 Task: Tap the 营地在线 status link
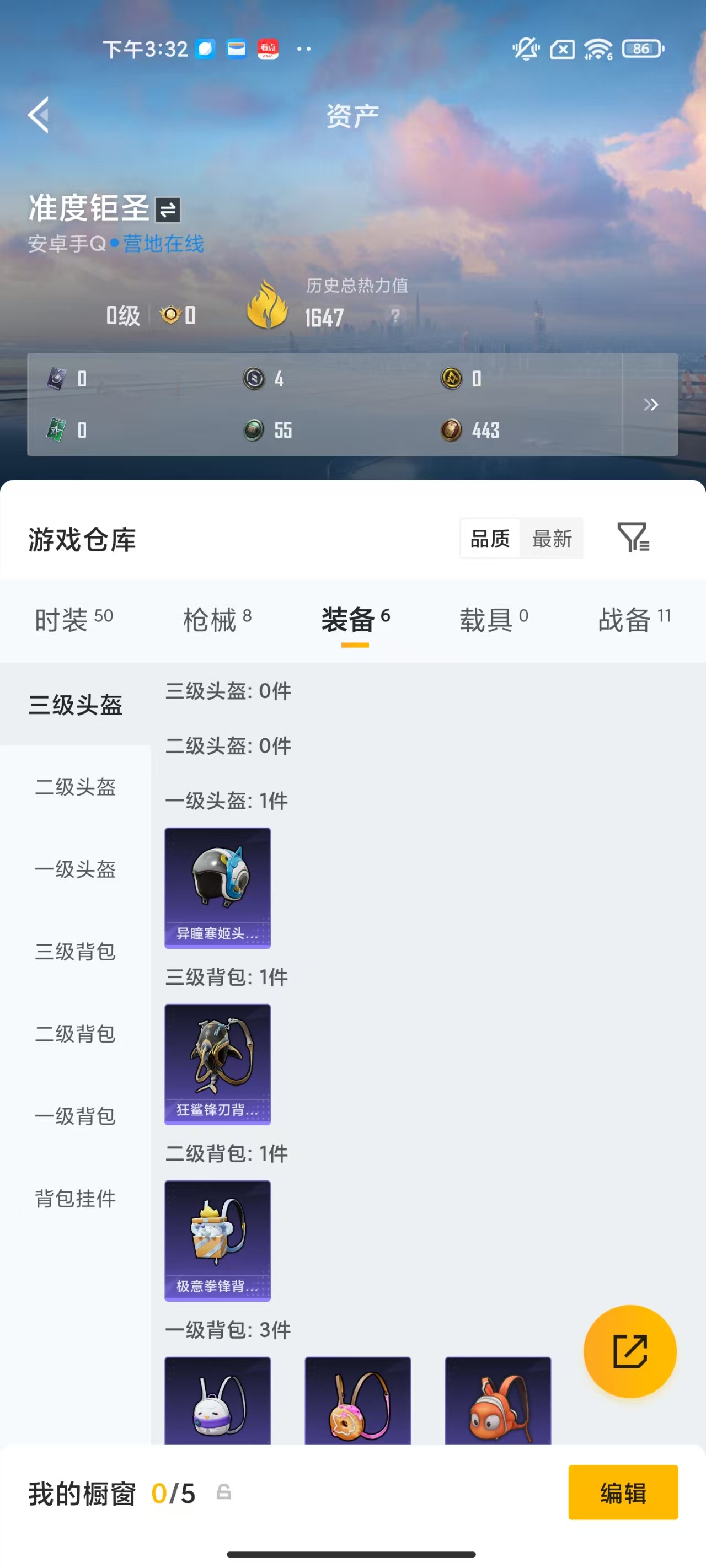[x=163, y=244]
